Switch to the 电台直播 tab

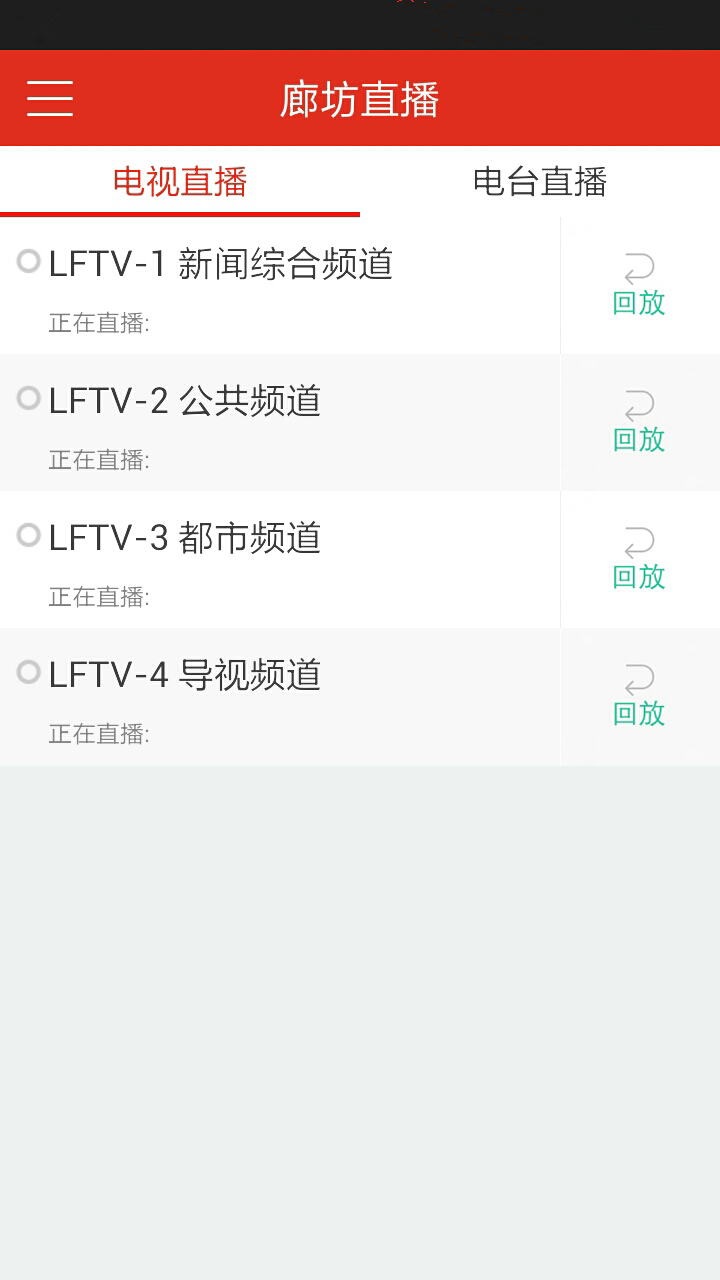(540, 182)
